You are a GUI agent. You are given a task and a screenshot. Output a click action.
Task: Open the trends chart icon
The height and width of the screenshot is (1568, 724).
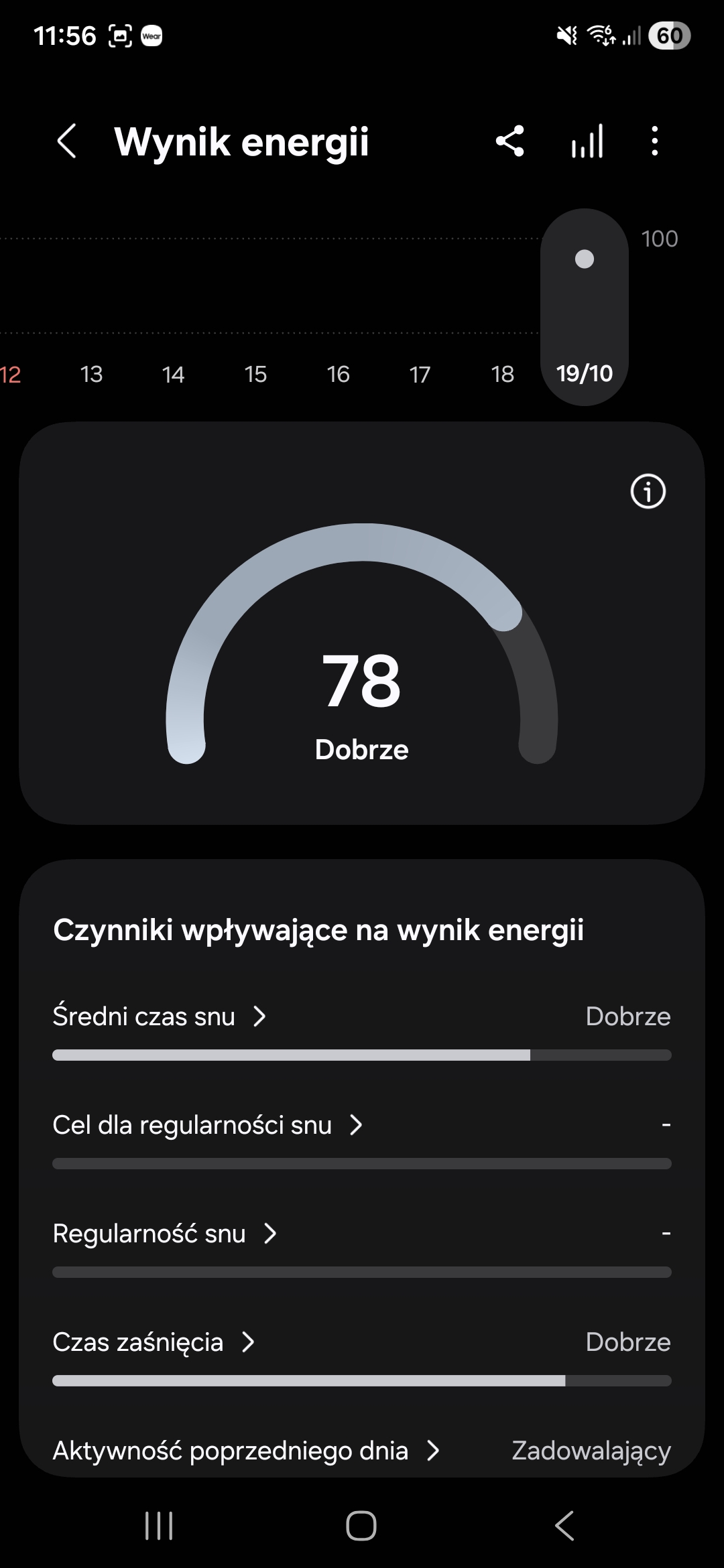587,141
